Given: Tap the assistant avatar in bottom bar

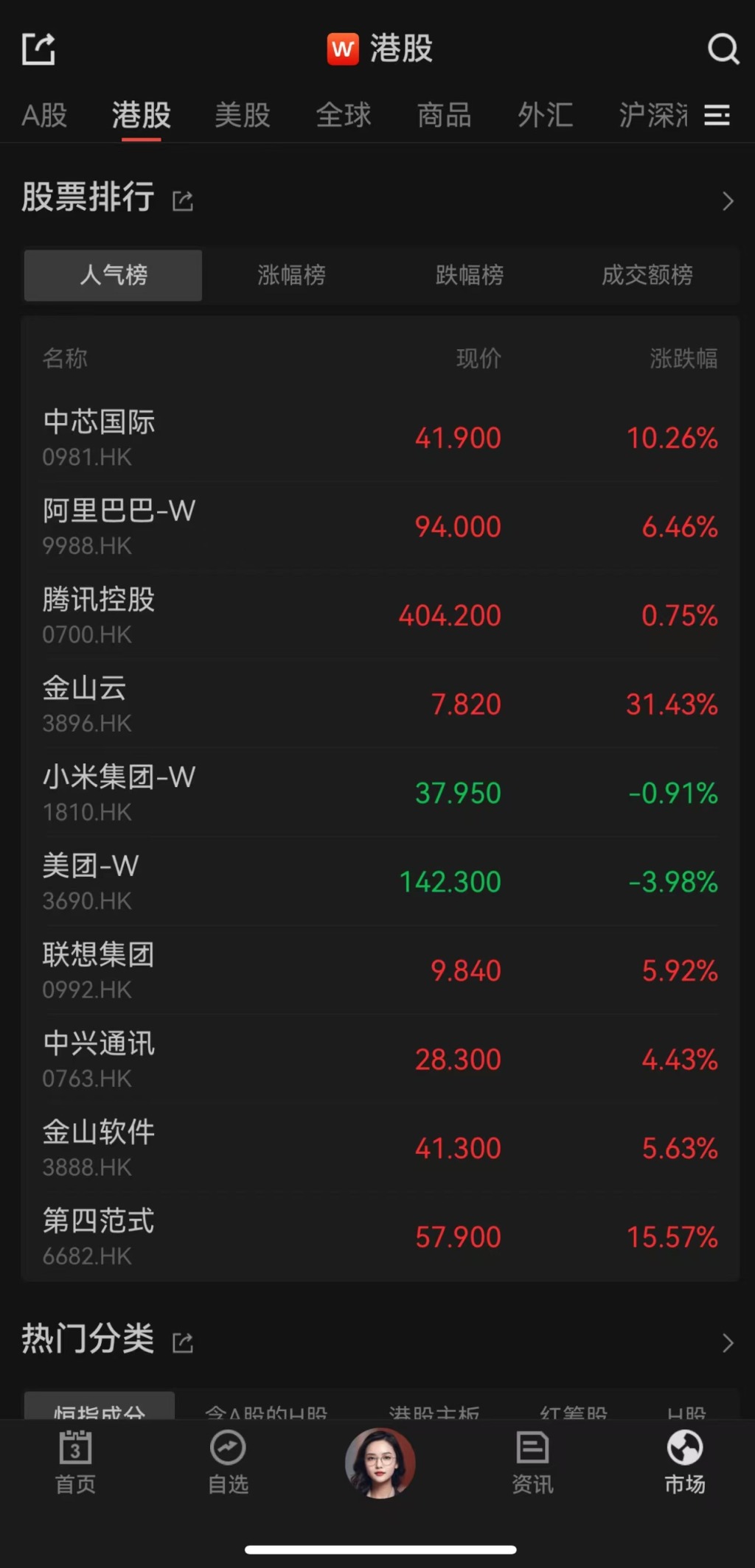Looking at the screenshot, I should pos(380,1463).
